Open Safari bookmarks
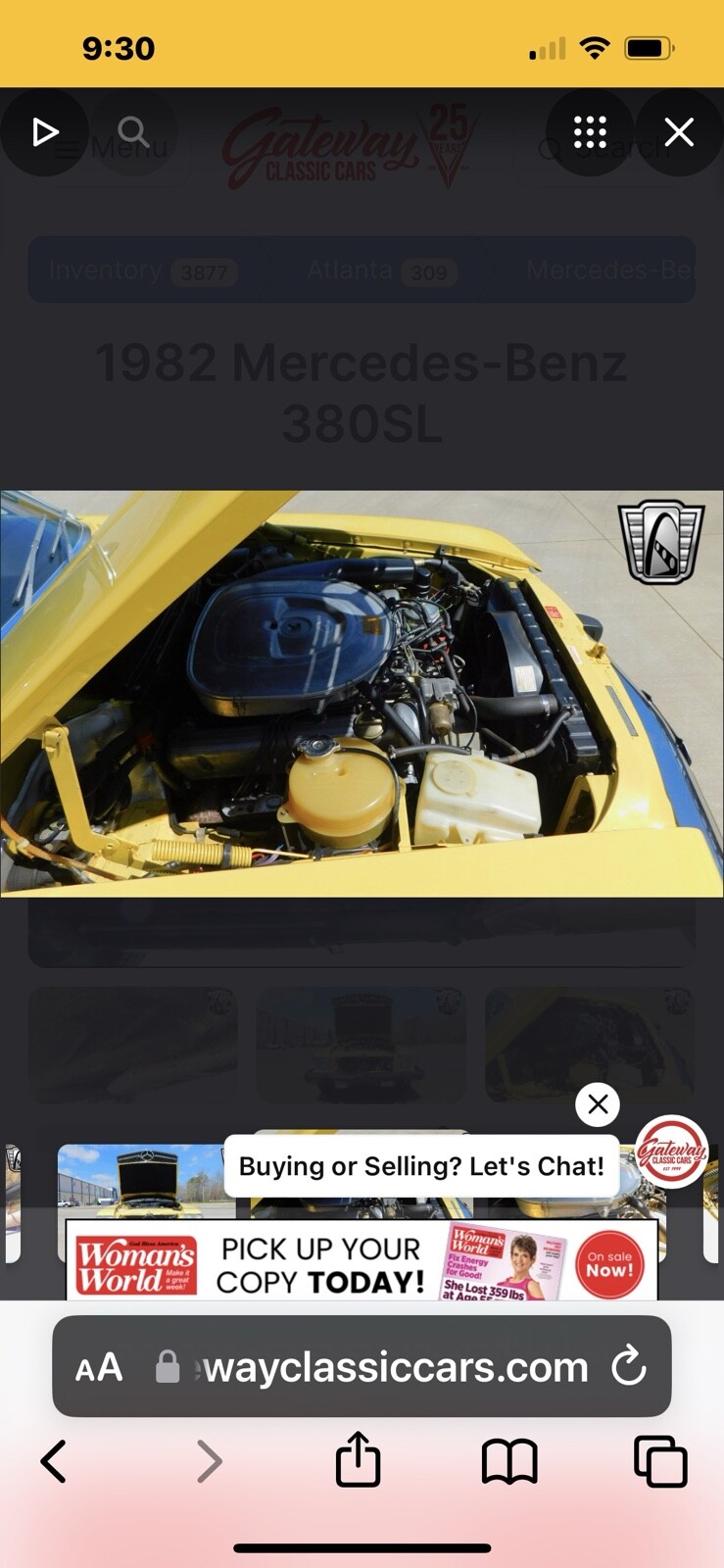The image size is (724, 1568). pos(509,1461)
